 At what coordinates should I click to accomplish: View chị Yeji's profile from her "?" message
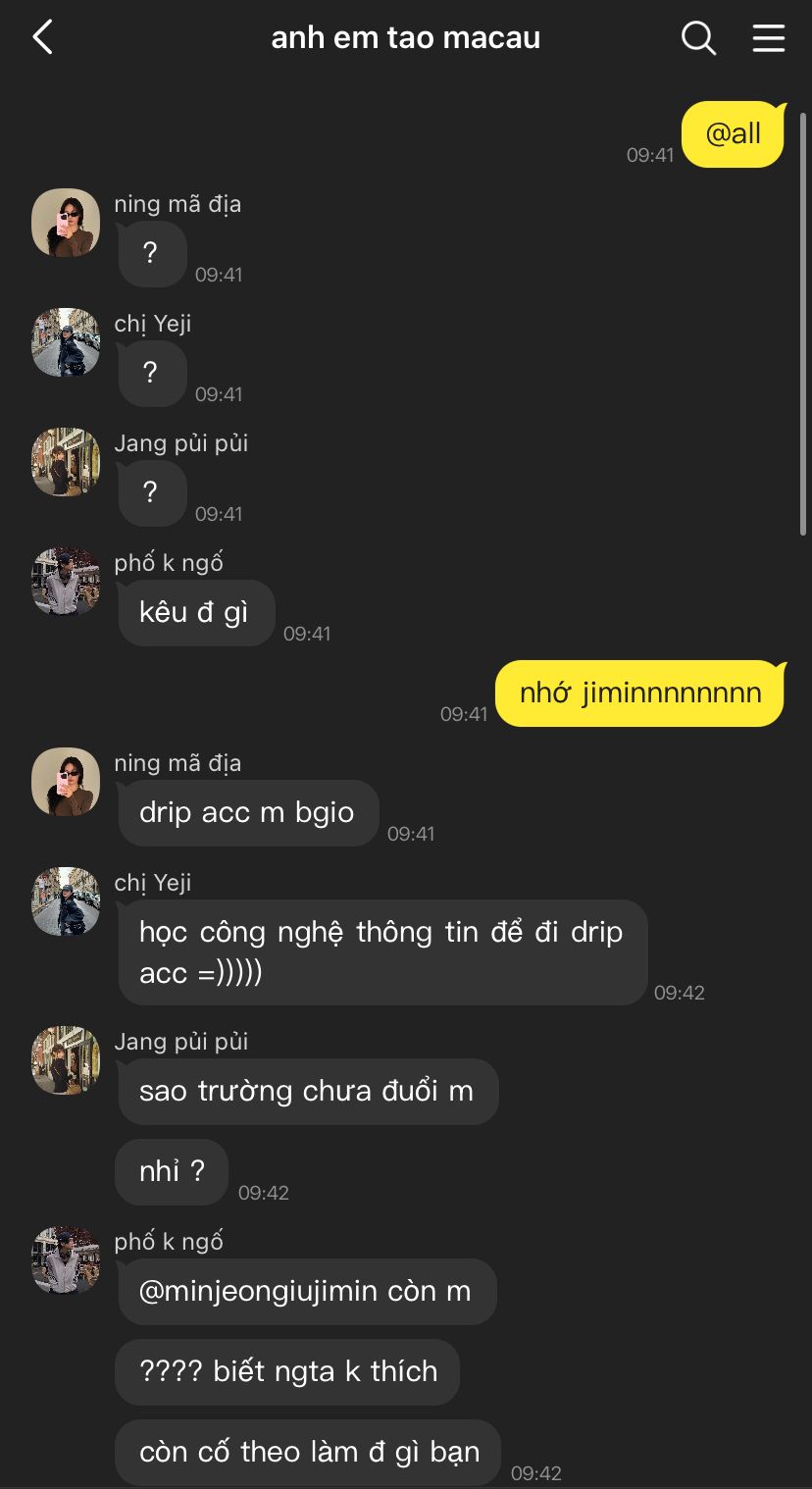point(66,342)
